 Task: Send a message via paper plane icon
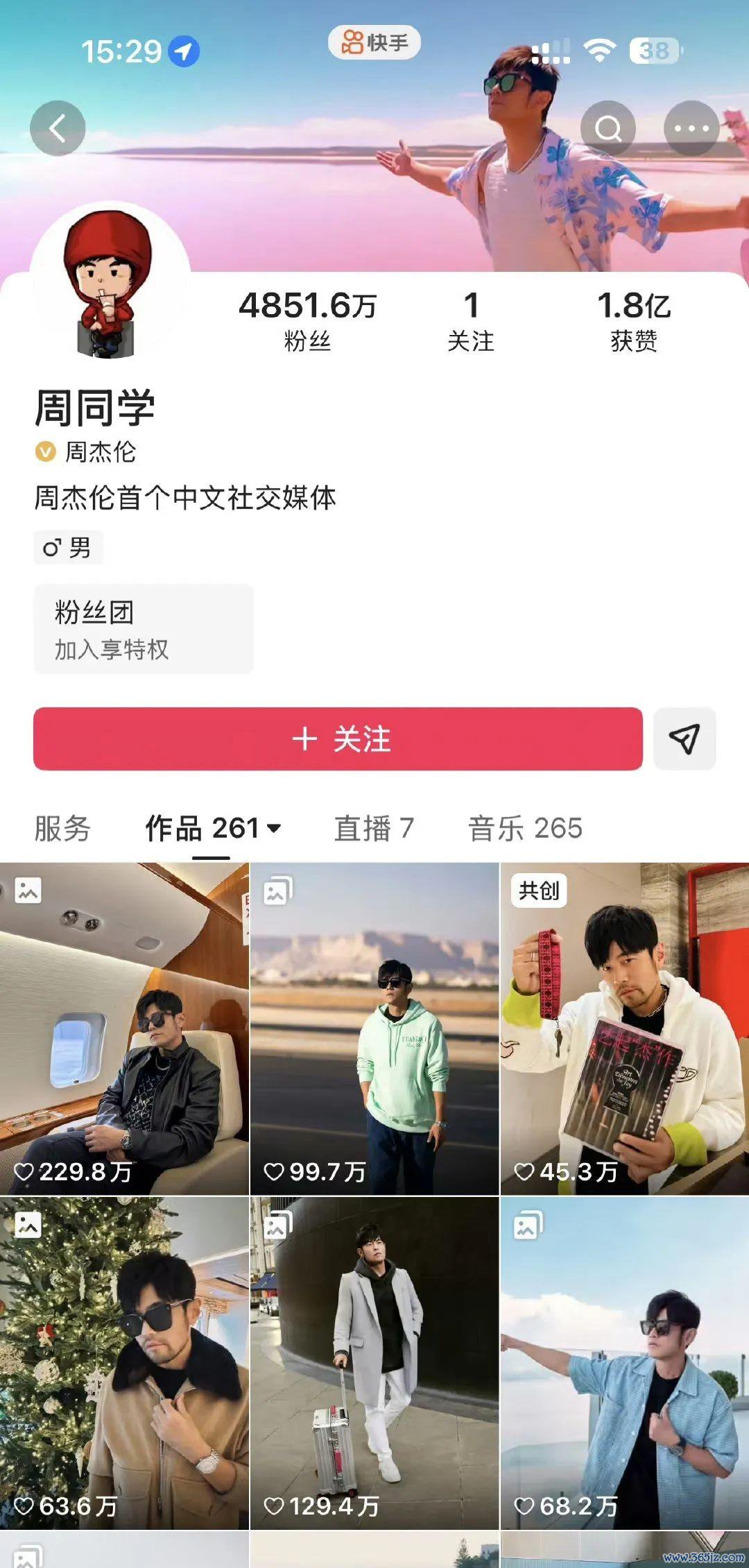[x=685, y=739]
